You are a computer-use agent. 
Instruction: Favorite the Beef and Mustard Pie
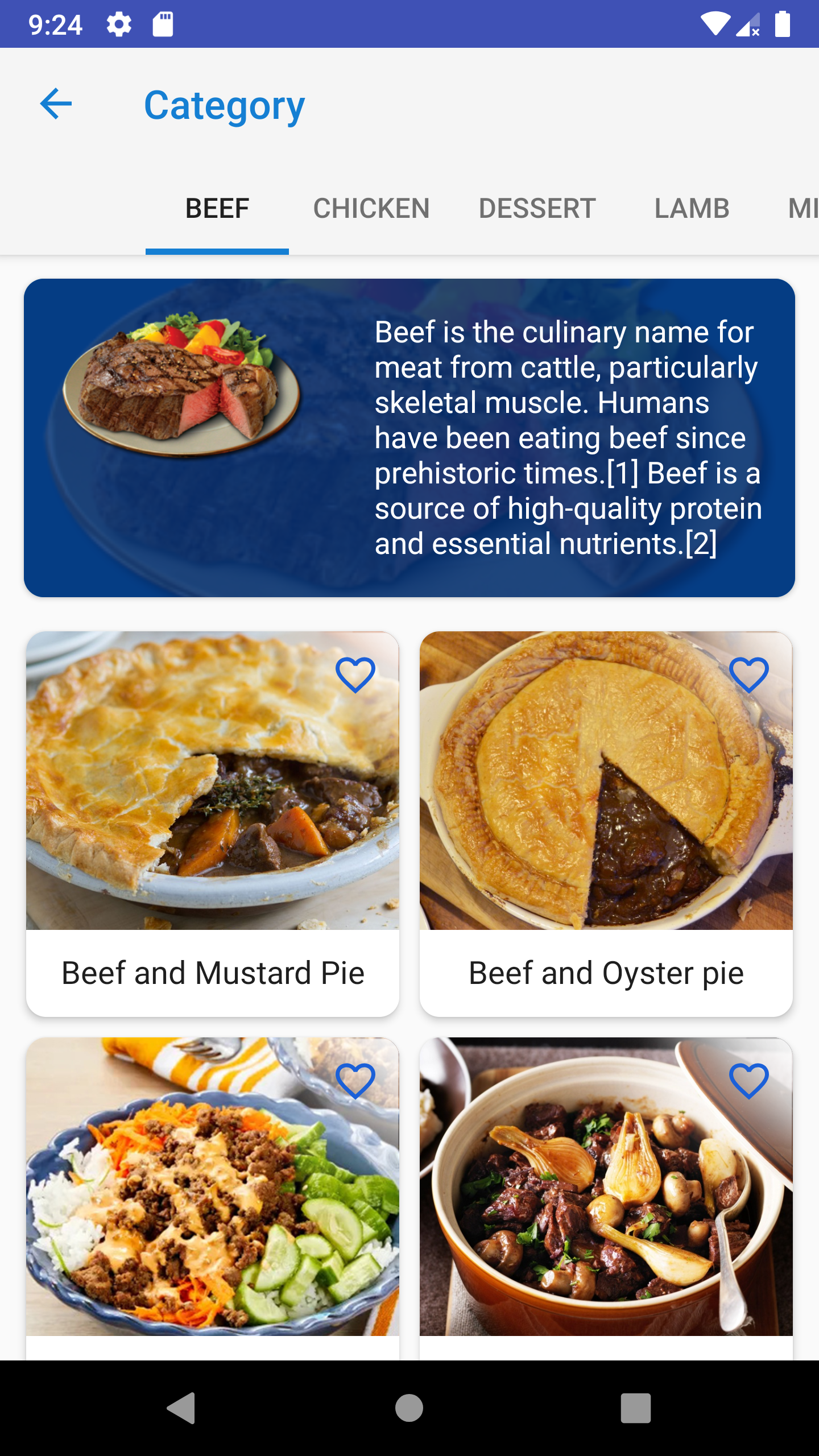(x=355, y=675)
